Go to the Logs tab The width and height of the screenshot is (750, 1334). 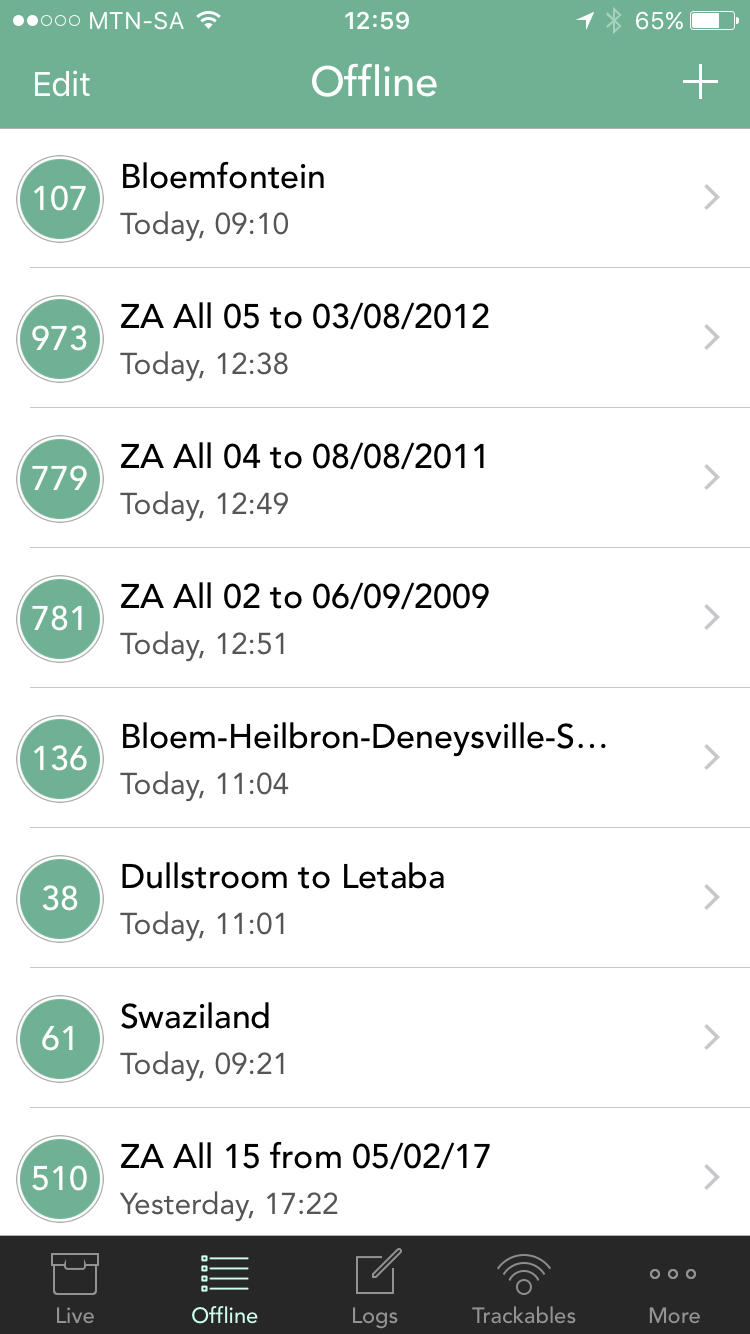[375, 1287]
